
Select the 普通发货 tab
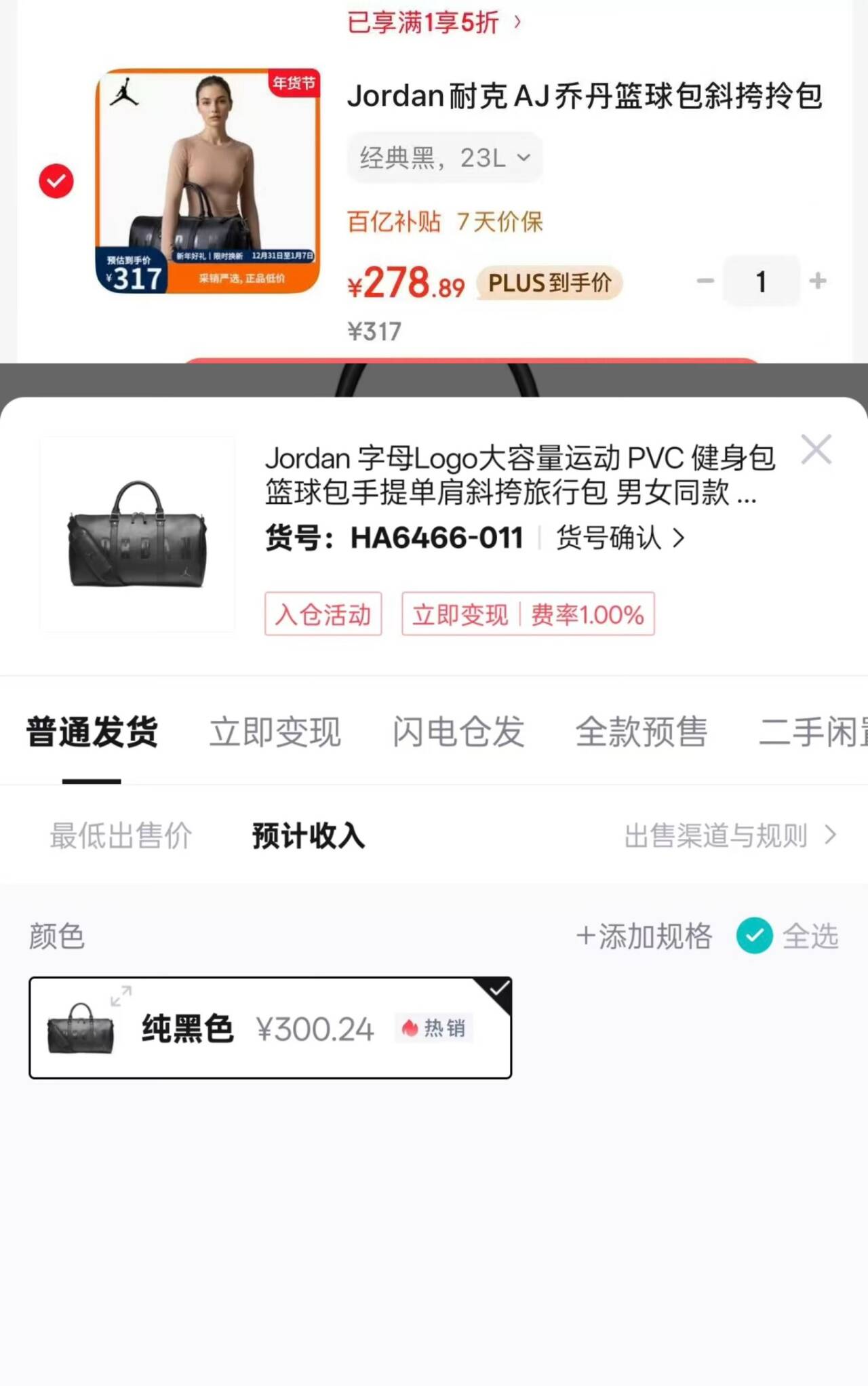(92, 732)
